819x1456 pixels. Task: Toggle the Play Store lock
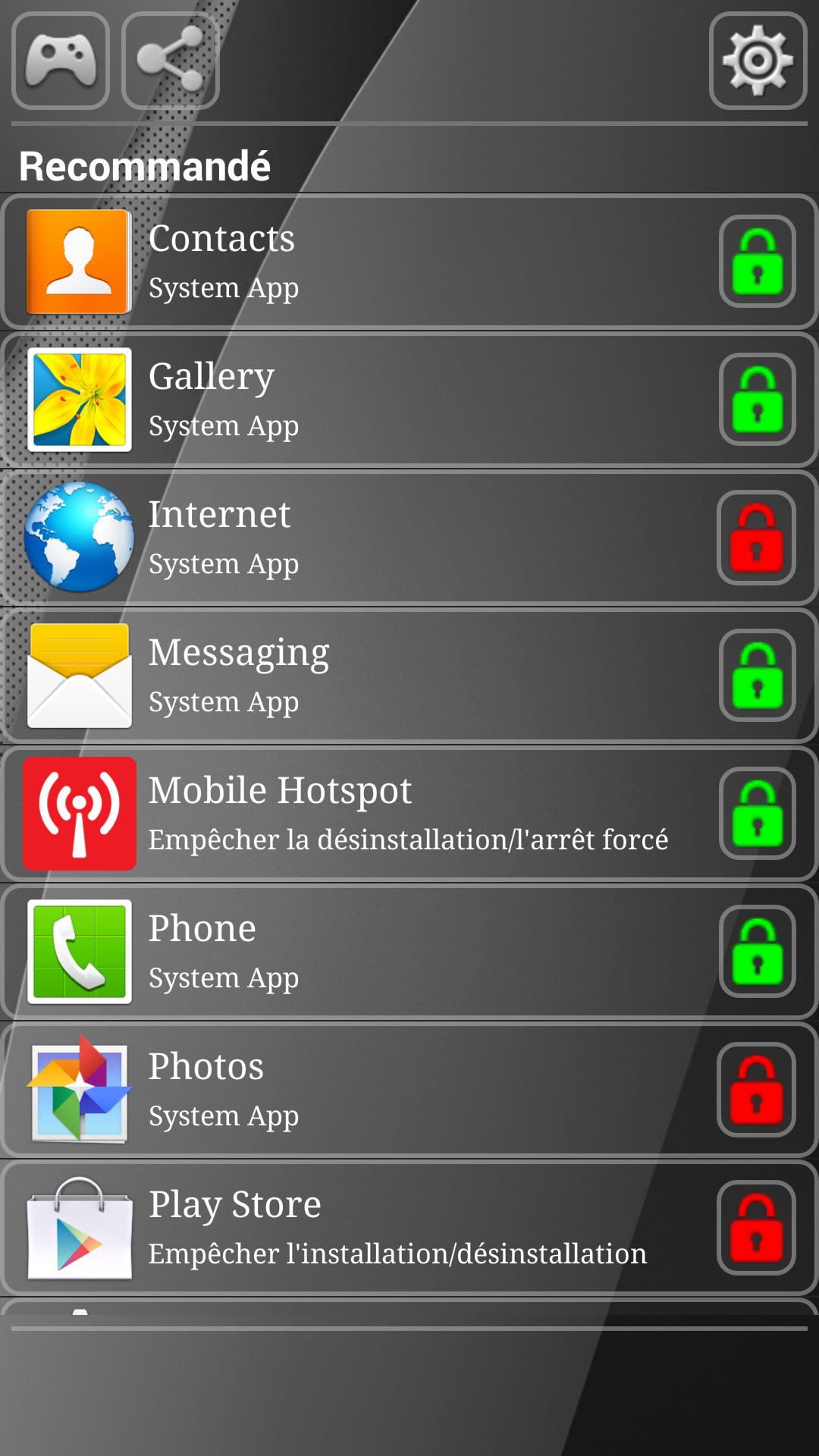[x=756, y=1228]
